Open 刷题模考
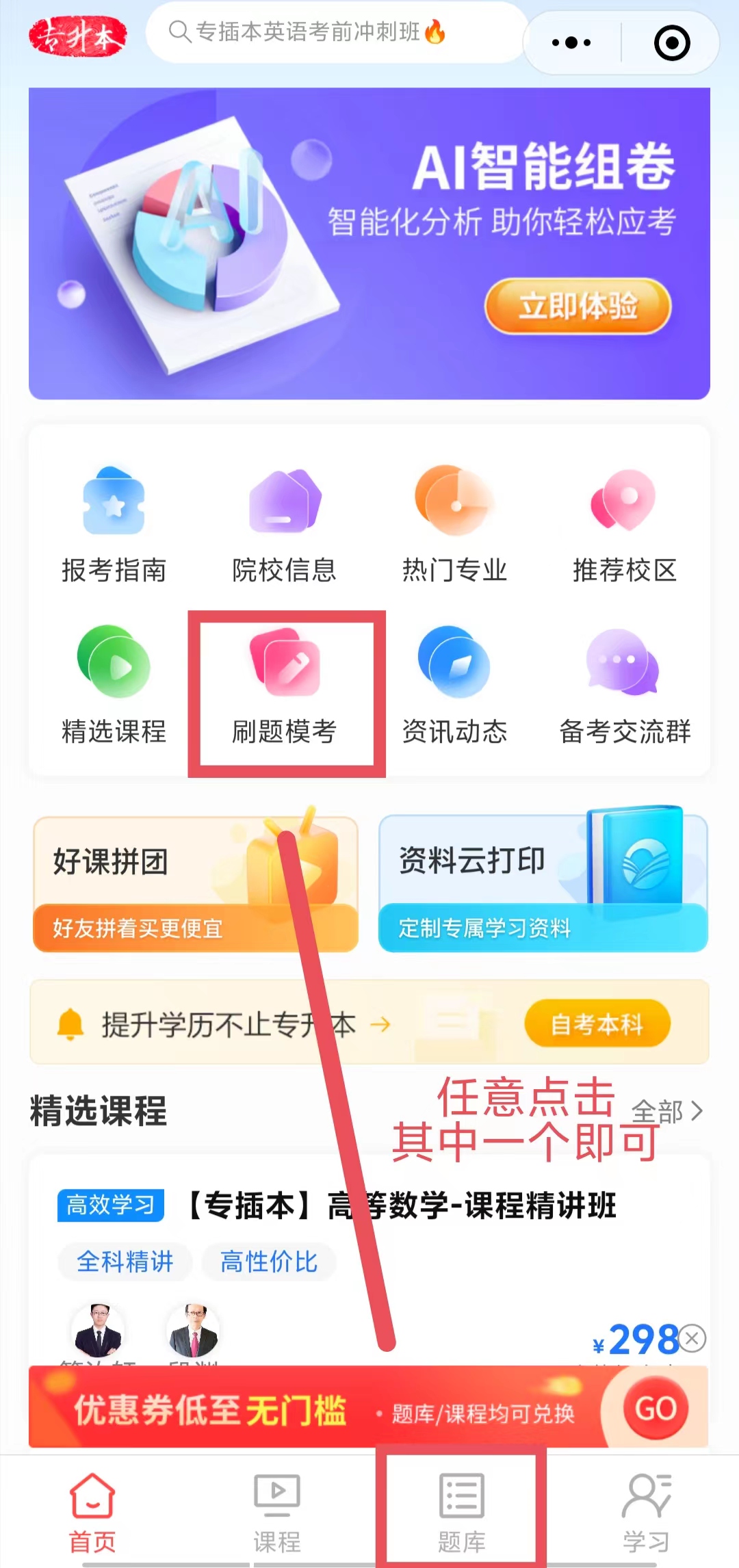This screenshot has width=739, height=1568. pyautogui.click(x=284, y=686)
